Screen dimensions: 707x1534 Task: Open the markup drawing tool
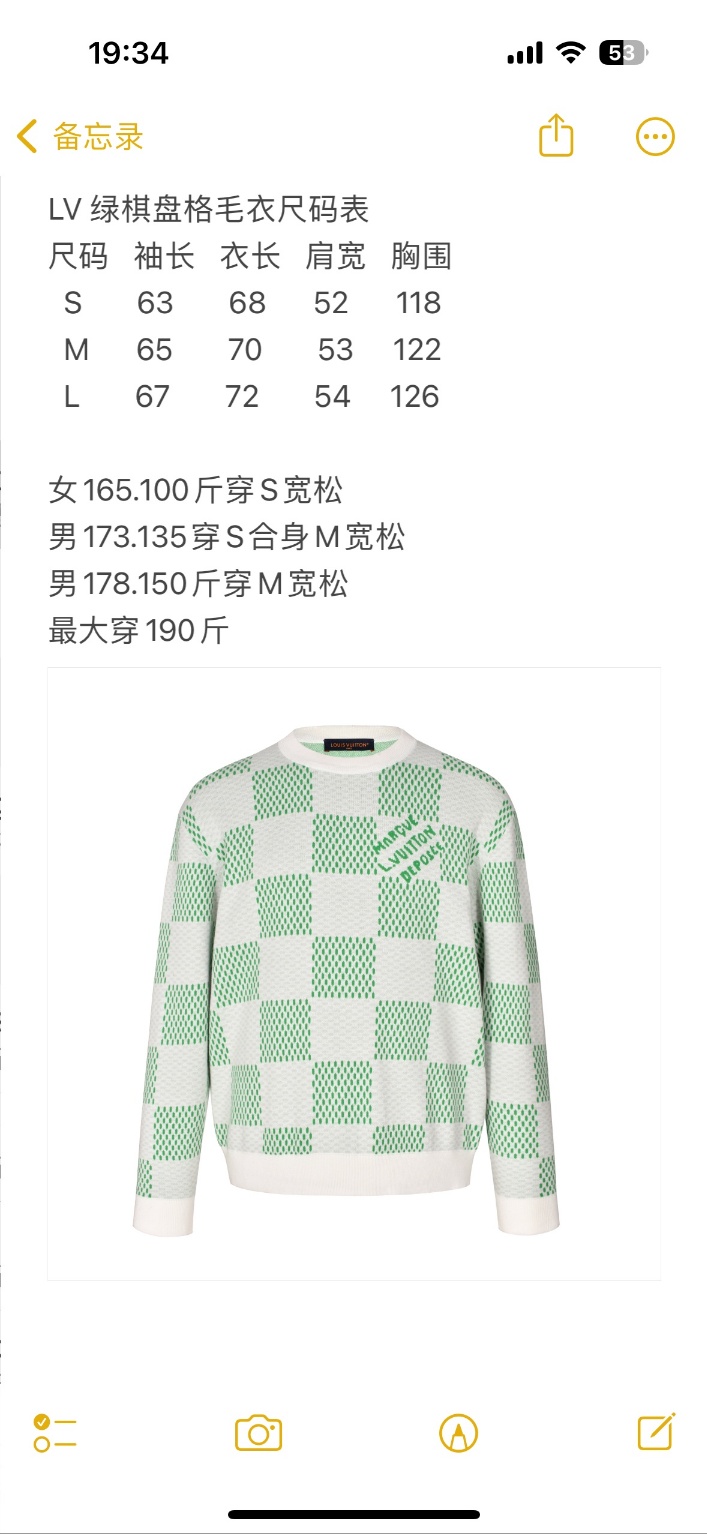(458, 1433)
